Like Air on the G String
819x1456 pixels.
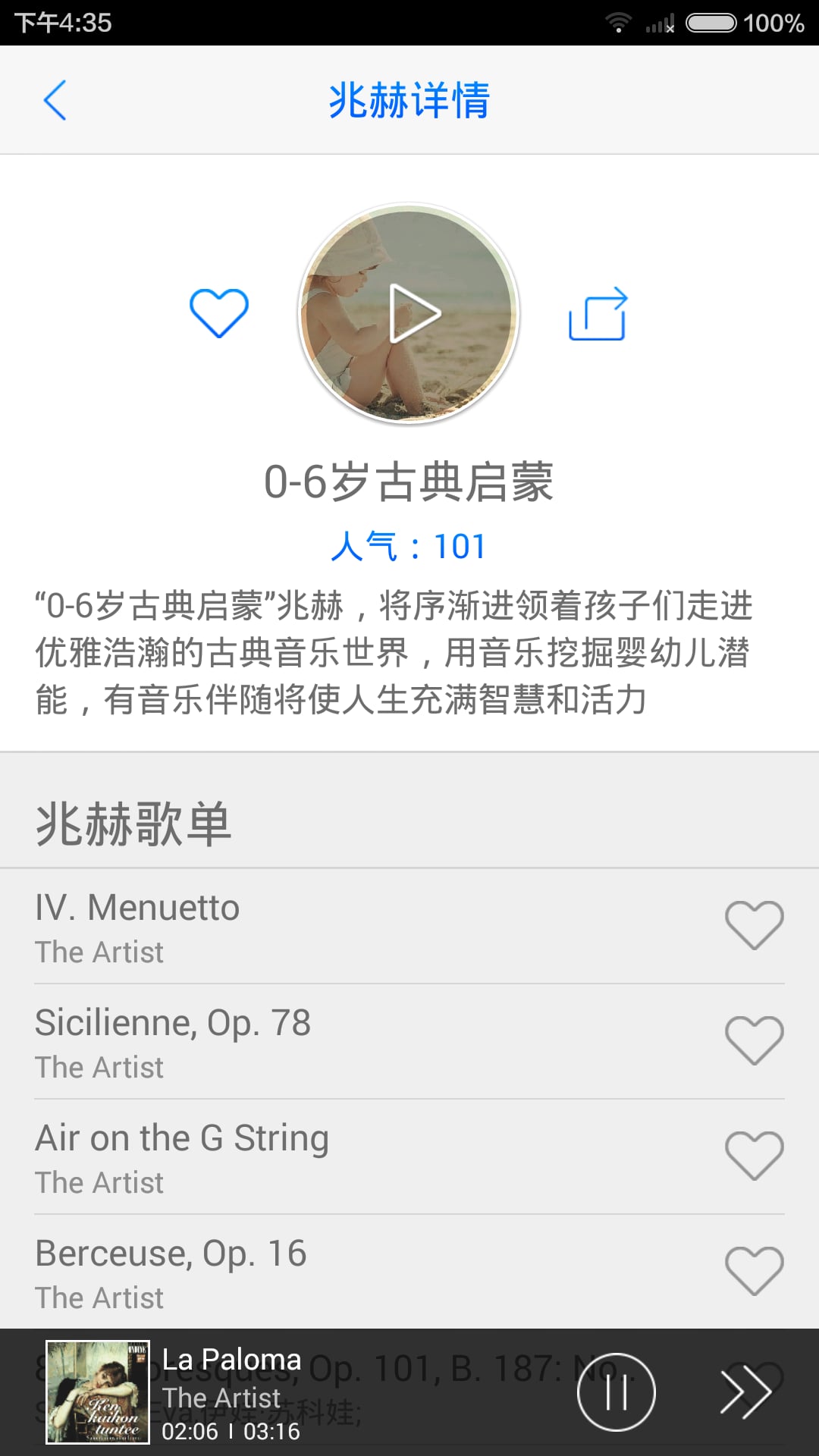click(754, 1156)
